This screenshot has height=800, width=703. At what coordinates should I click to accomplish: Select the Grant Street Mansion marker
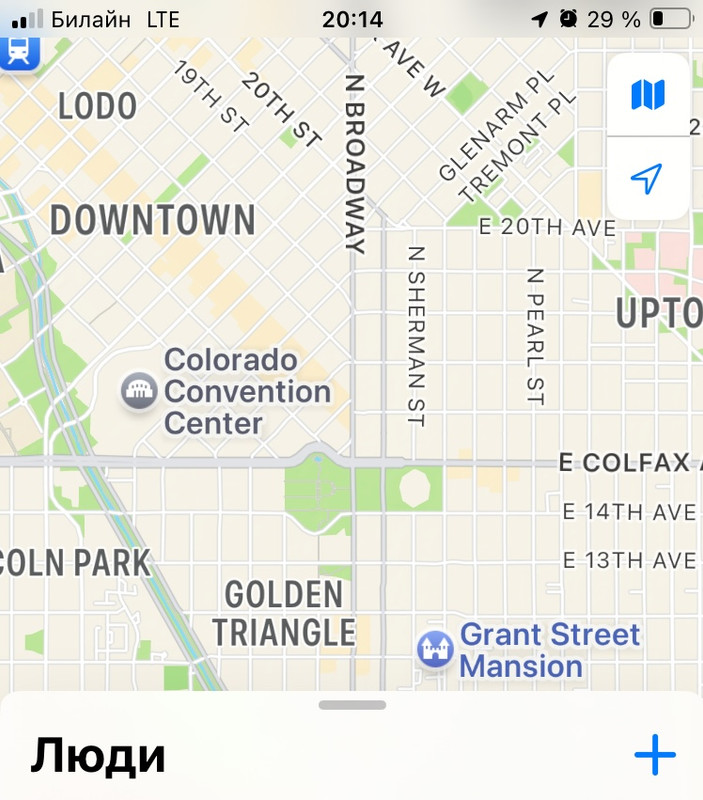click(435, 650)
